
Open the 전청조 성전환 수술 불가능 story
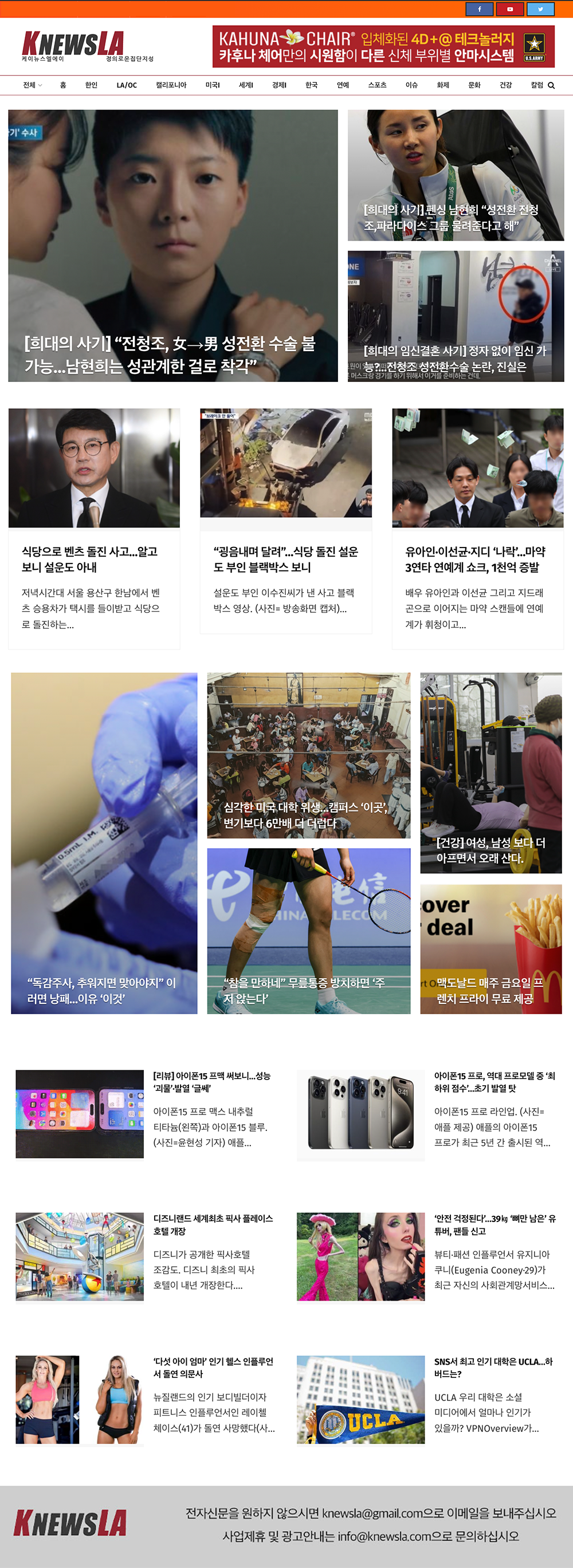pyautogui.click(x=170, y=354)
